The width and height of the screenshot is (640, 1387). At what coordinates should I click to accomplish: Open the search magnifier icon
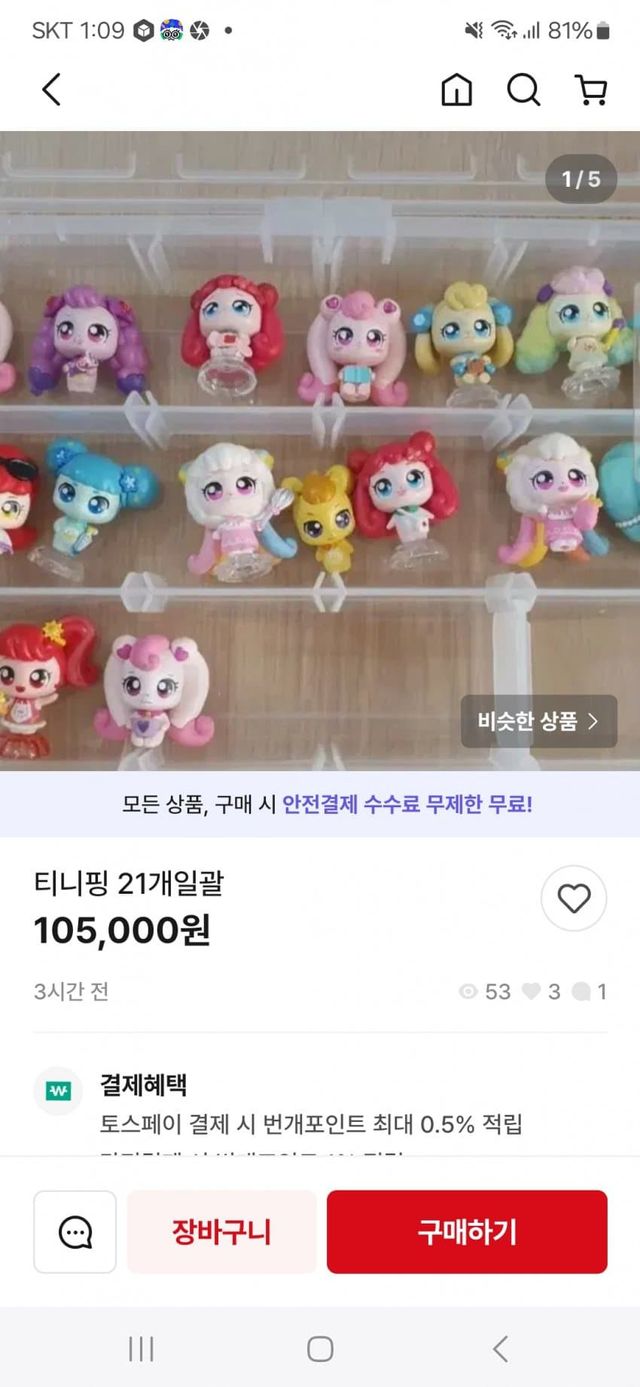click(523, 90)
